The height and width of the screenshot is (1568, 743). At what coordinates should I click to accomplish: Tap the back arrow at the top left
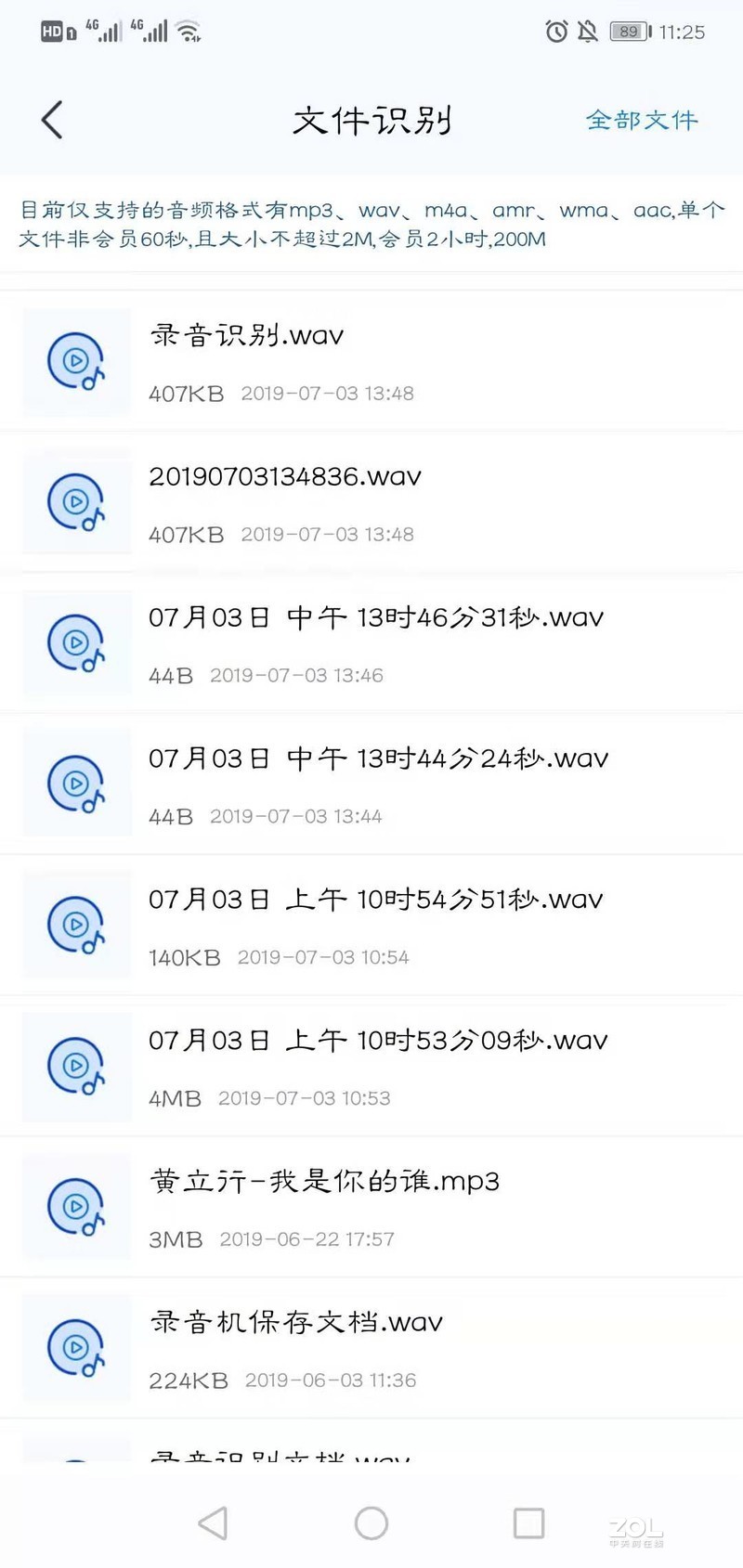click(51, 120)
